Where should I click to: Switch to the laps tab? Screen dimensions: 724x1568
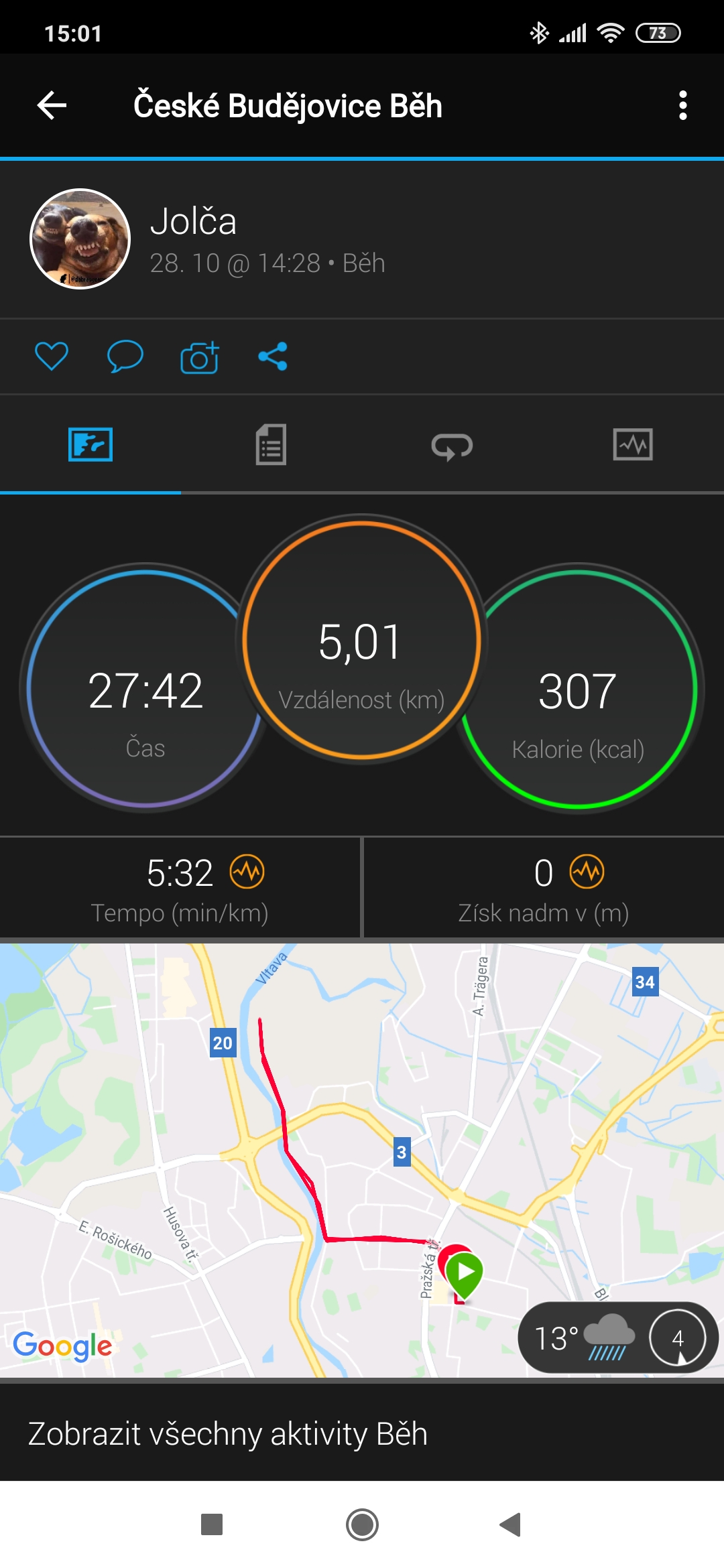pyautogui.click(x=452, y=446)
